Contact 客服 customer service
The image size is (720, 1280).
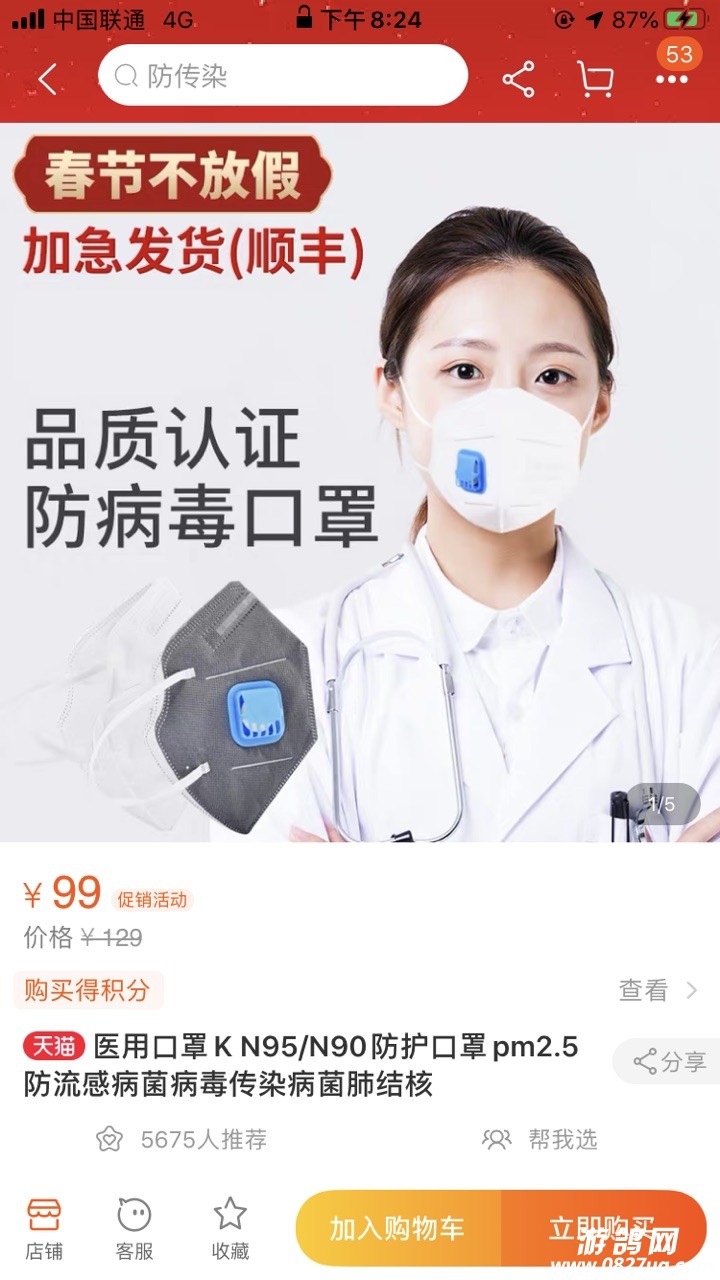pos(134,1229)
